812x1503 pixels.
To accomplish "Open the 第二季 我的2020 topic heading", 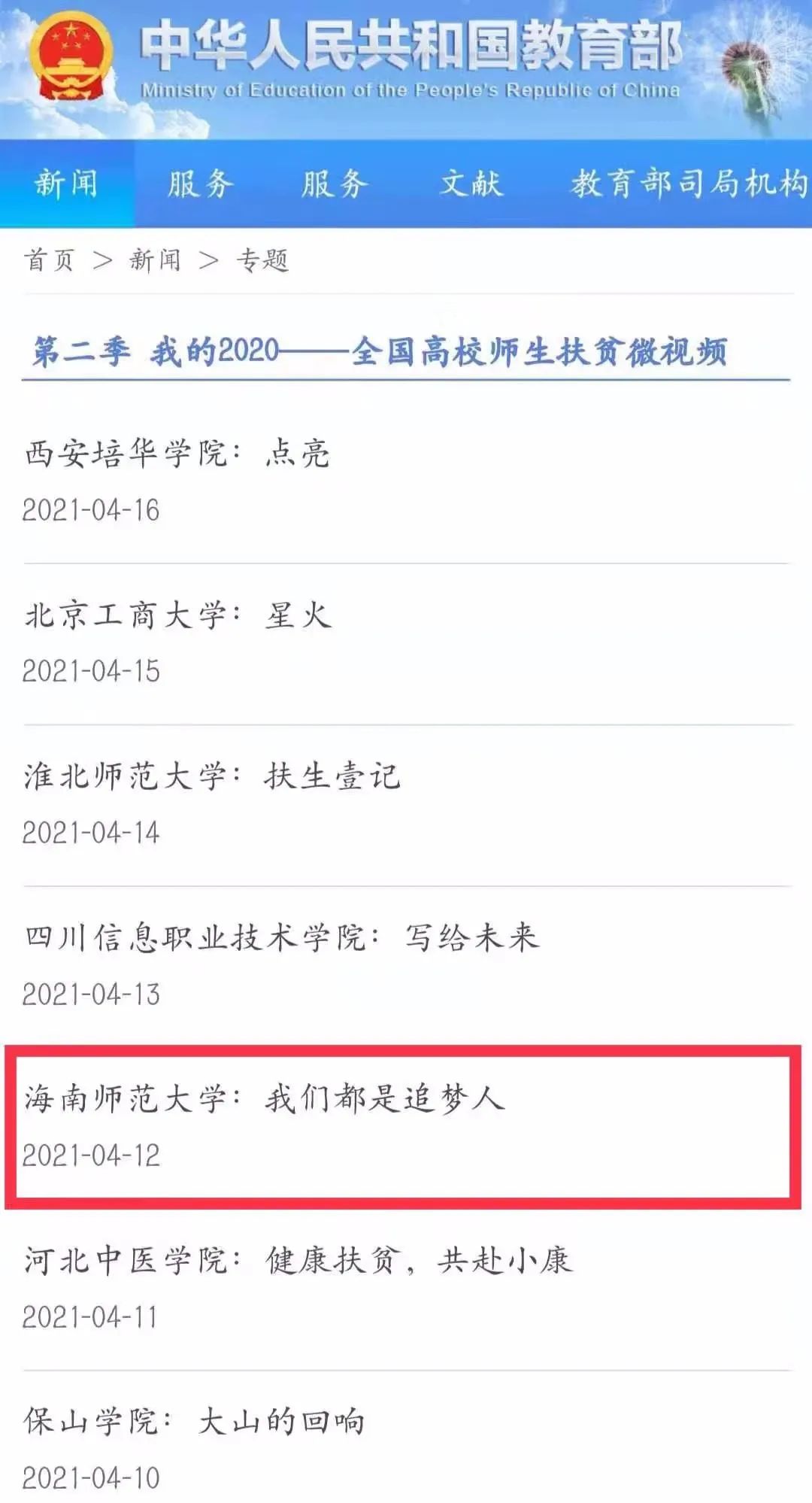I will click(380, 348).
